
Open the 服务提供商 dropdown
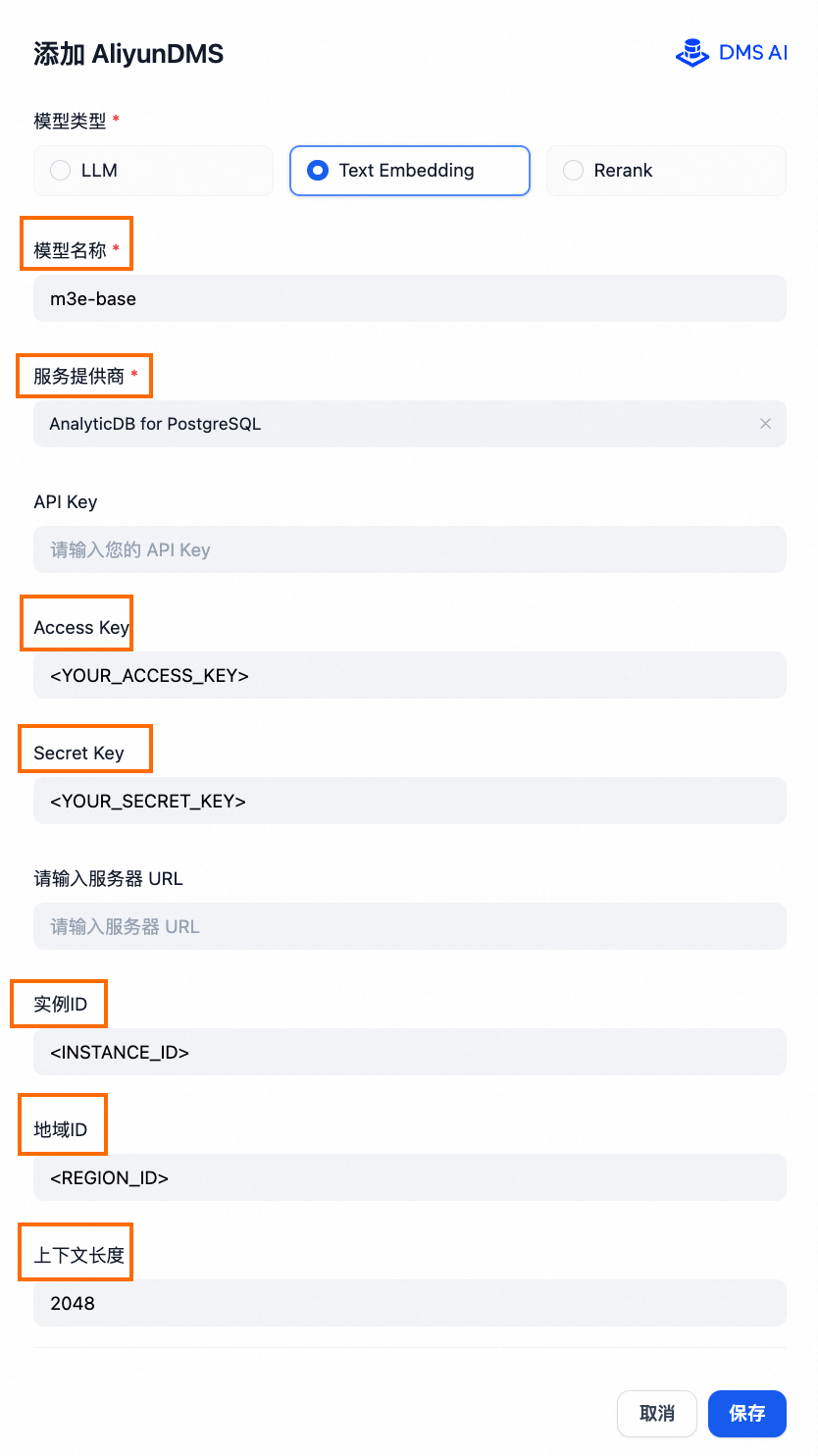tap(392, 424)
